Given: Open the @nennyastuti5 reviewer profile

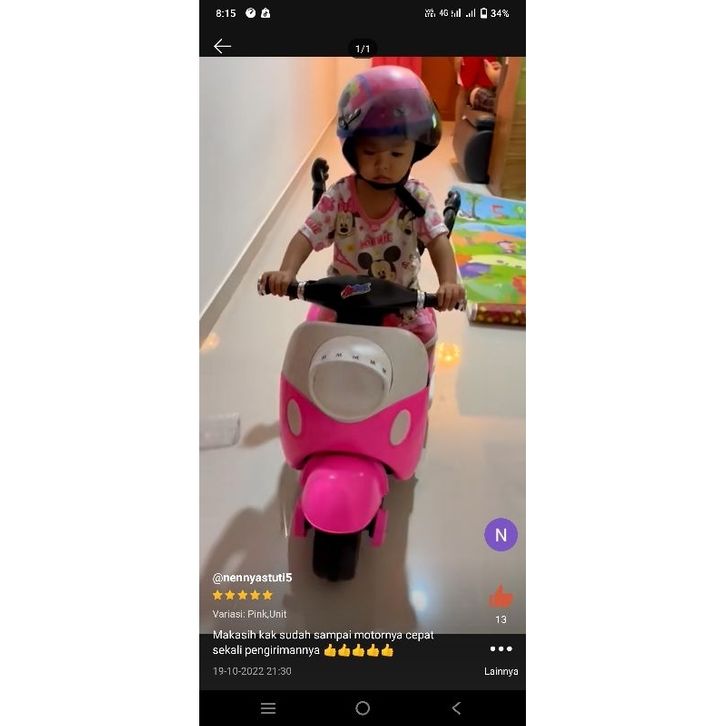Looking at the screenshot, I should [x=252, y=577].
